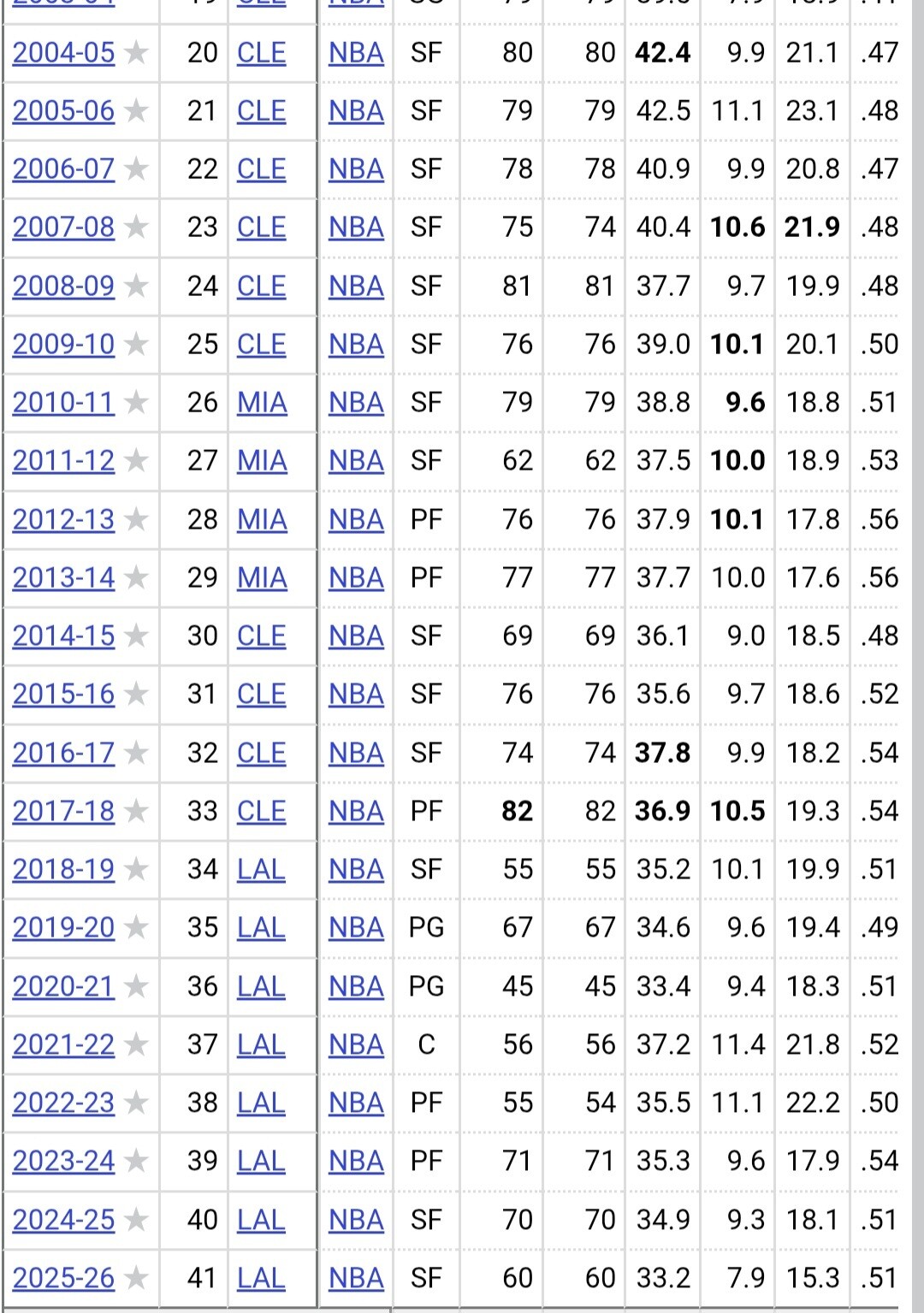The width and height of the screenshot is (924, 1313).
Task: Open the 2012-13 season link
Action: [63, 520]
